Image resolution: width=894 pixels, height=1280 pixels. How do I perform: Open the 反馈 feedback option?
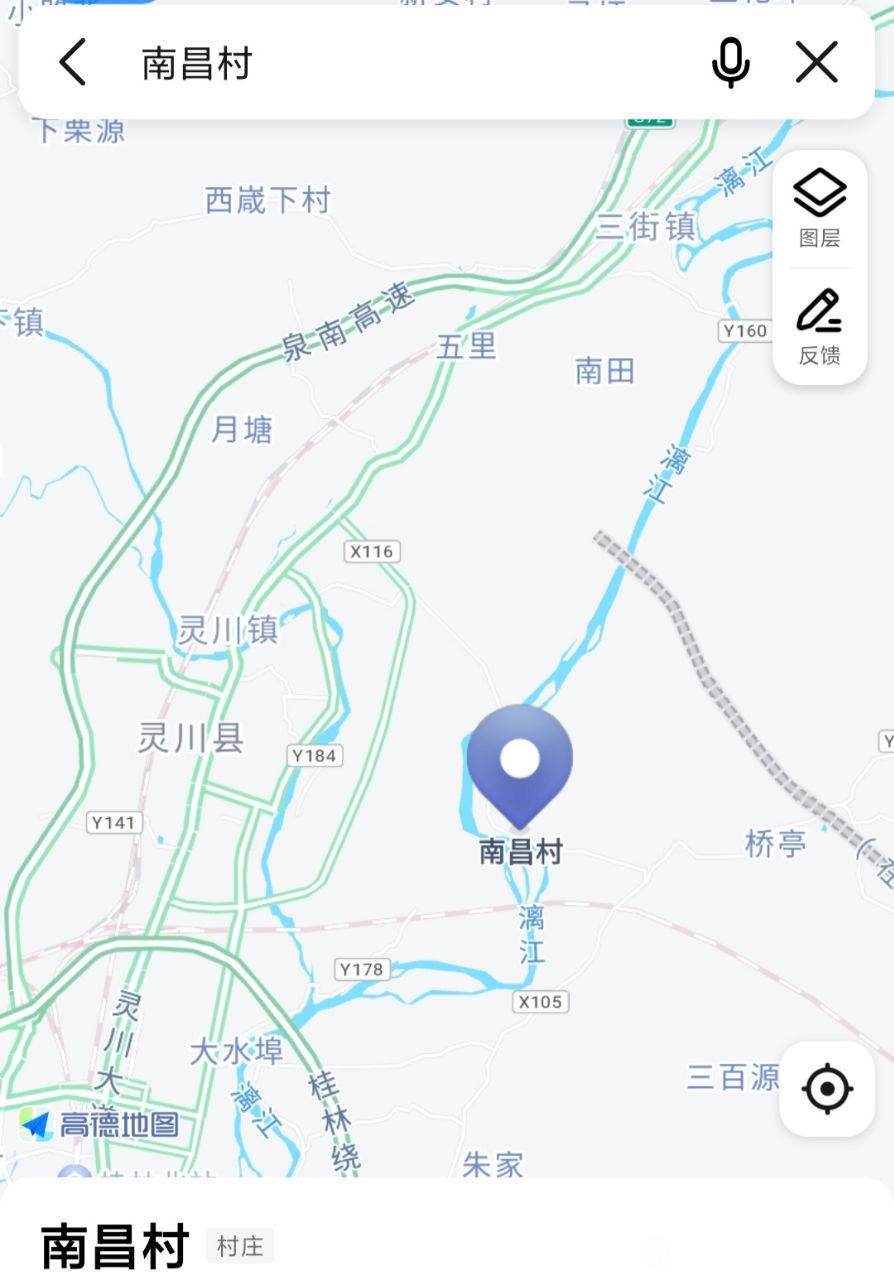click(x=819, y=327)
